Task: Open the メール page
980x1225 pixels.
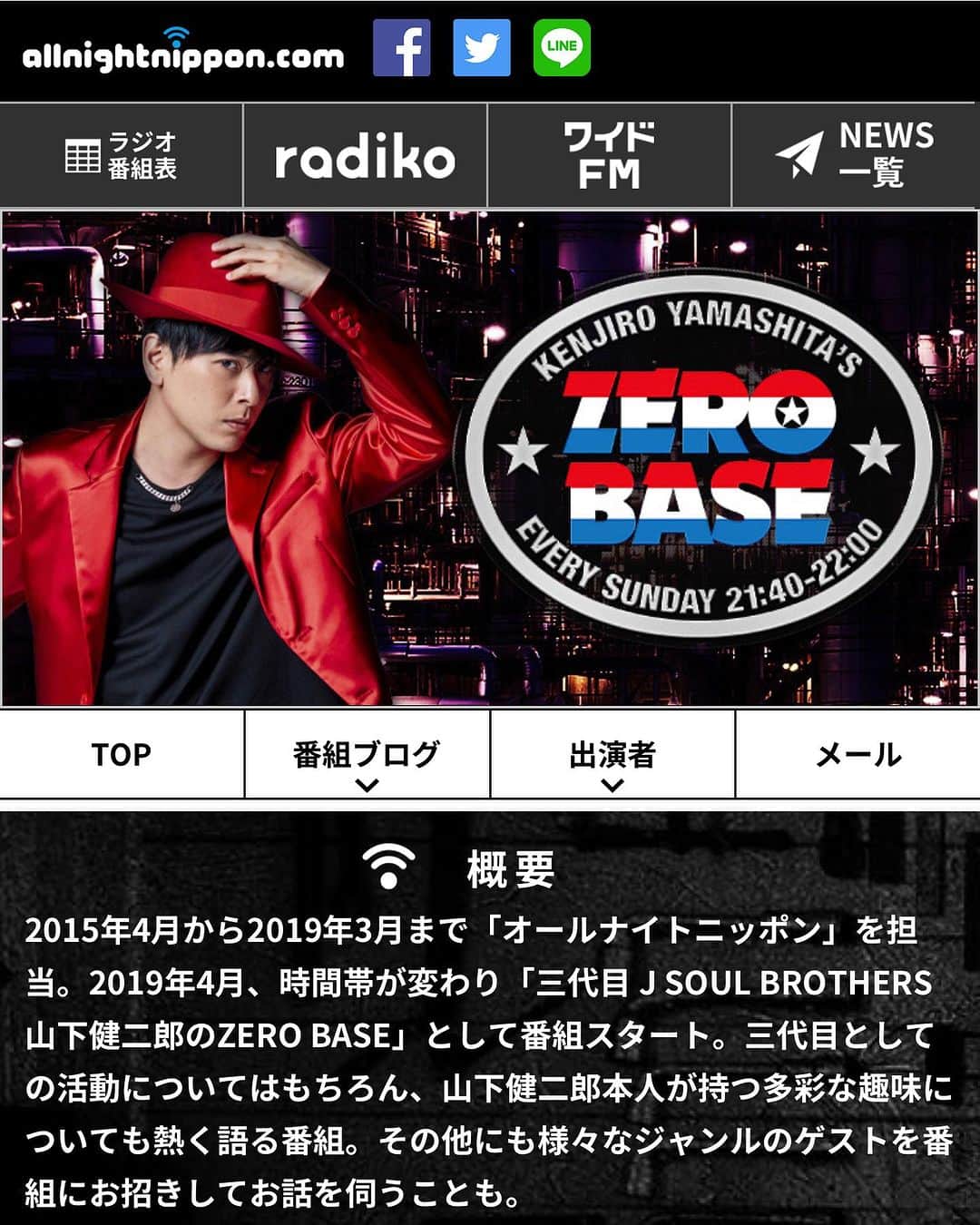Action: coord(857,754)
